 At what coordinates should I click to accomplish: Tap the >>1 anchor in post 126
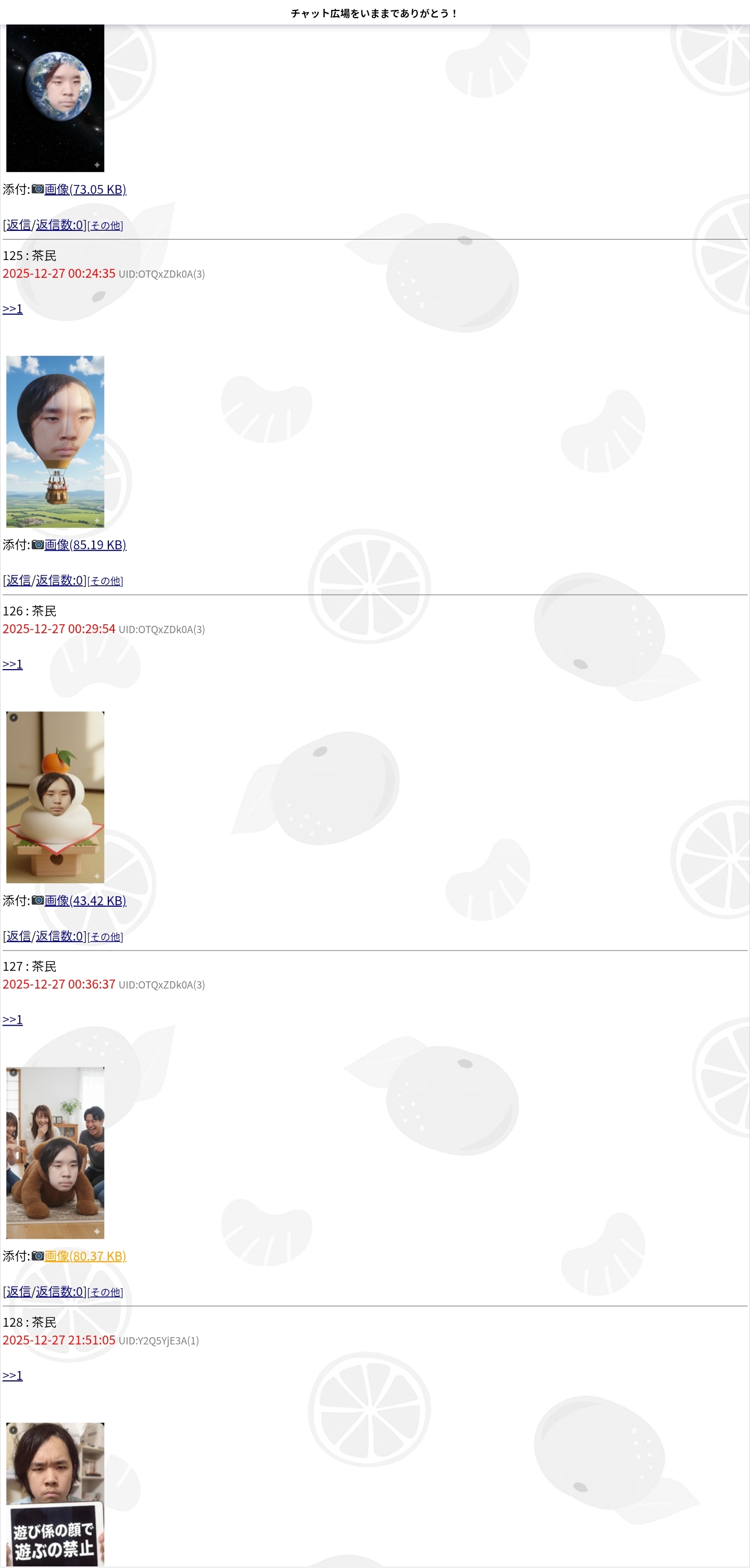[12, 664]
